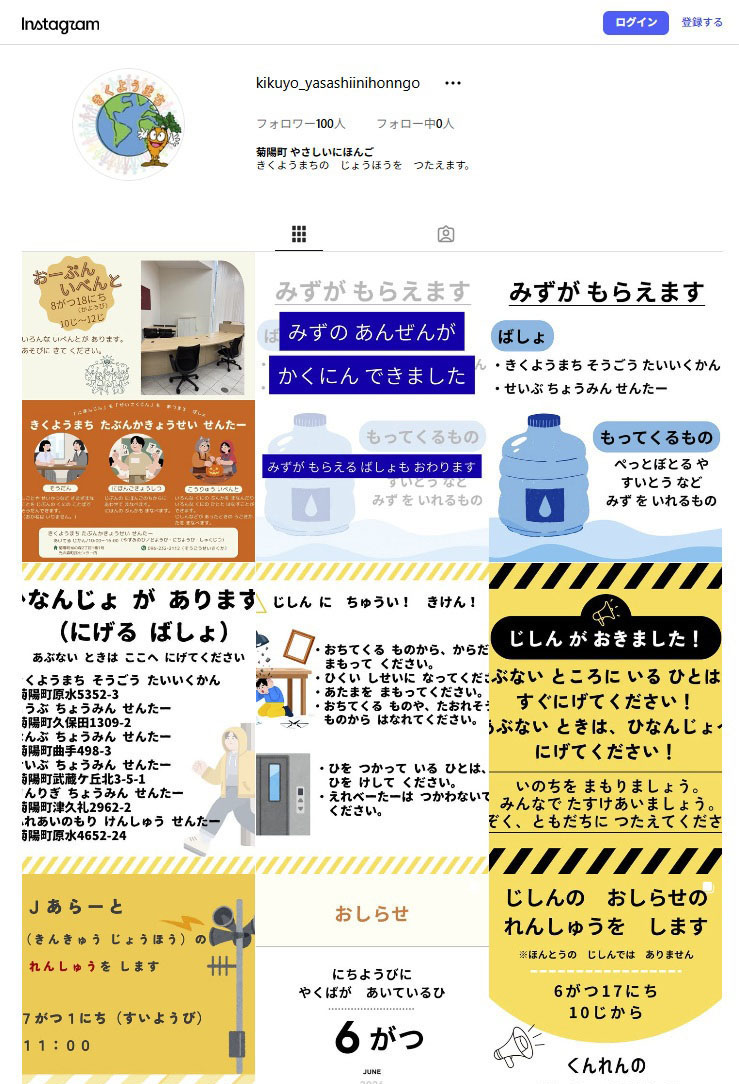Screen dimensions: 739x1084
Task: View the フォロー中0人 following list
Action: (415, 124)
